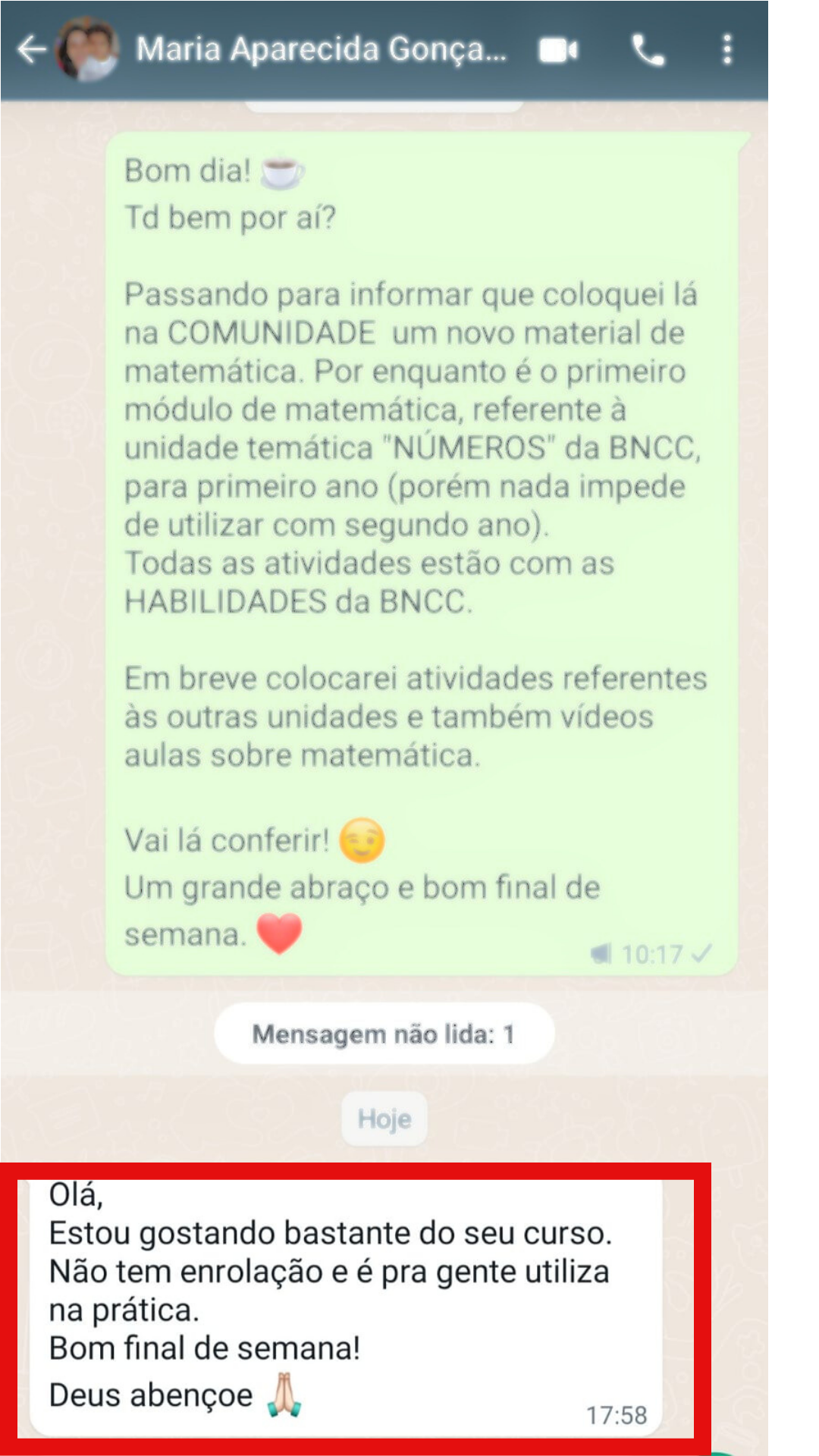Go back to the chat list
Screen dimensions: 819x1456
(x=30, y=50)
